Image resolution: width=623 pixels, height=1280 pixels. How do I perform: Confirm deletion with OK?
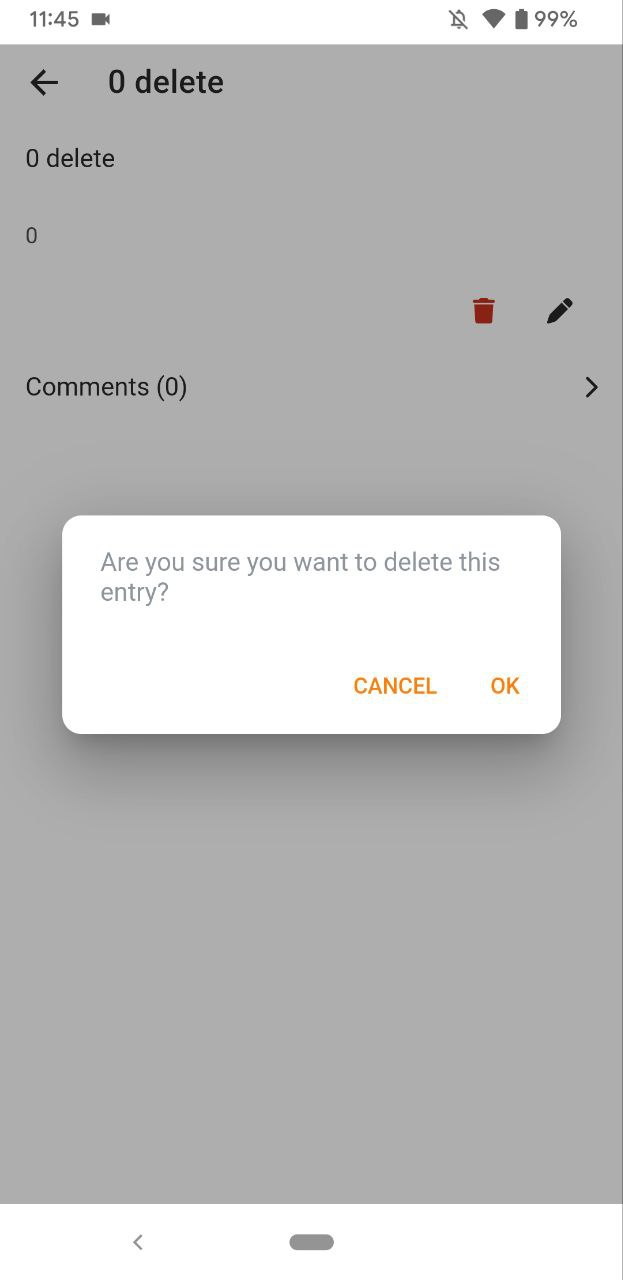coord(505,686)
